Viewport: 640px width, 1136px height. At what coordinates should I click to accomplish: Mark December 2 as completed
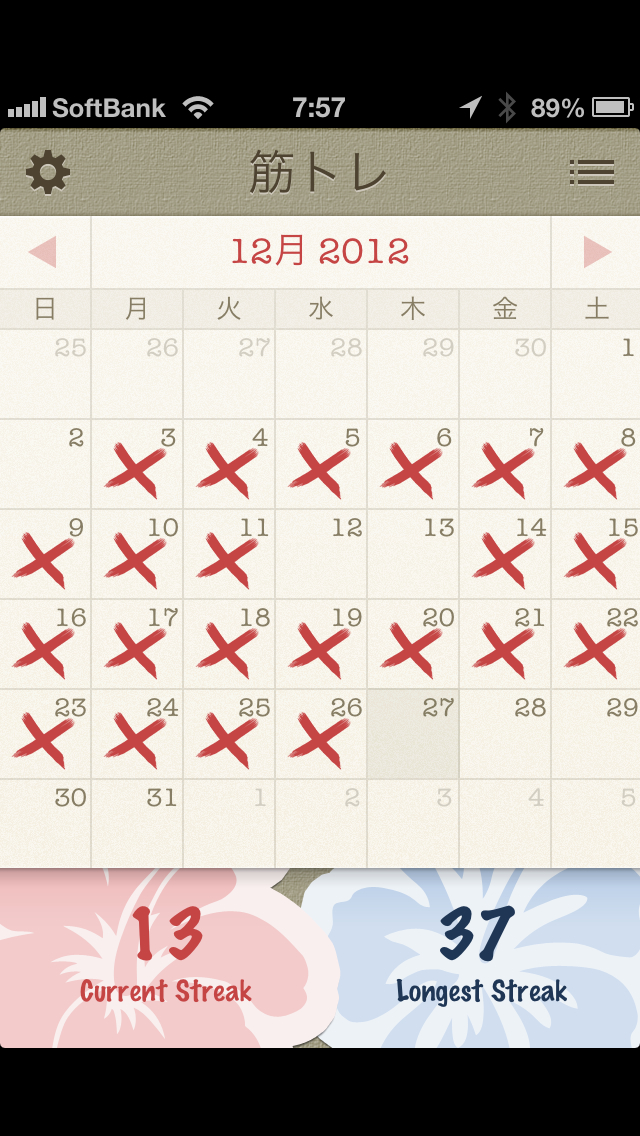[45, 465]
